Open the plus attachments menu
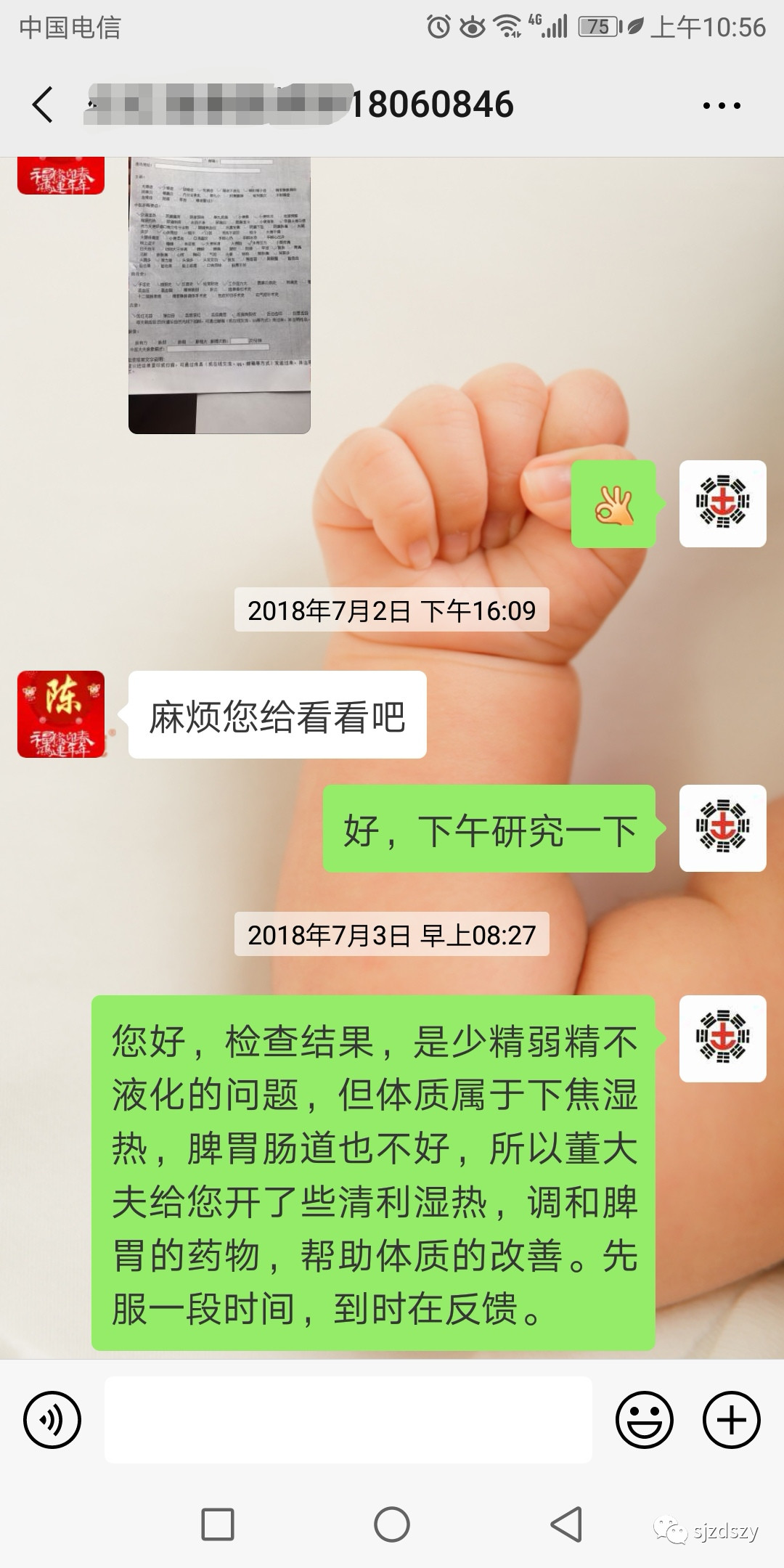Screen dimensions: 784x1568 pos(732,1420)
